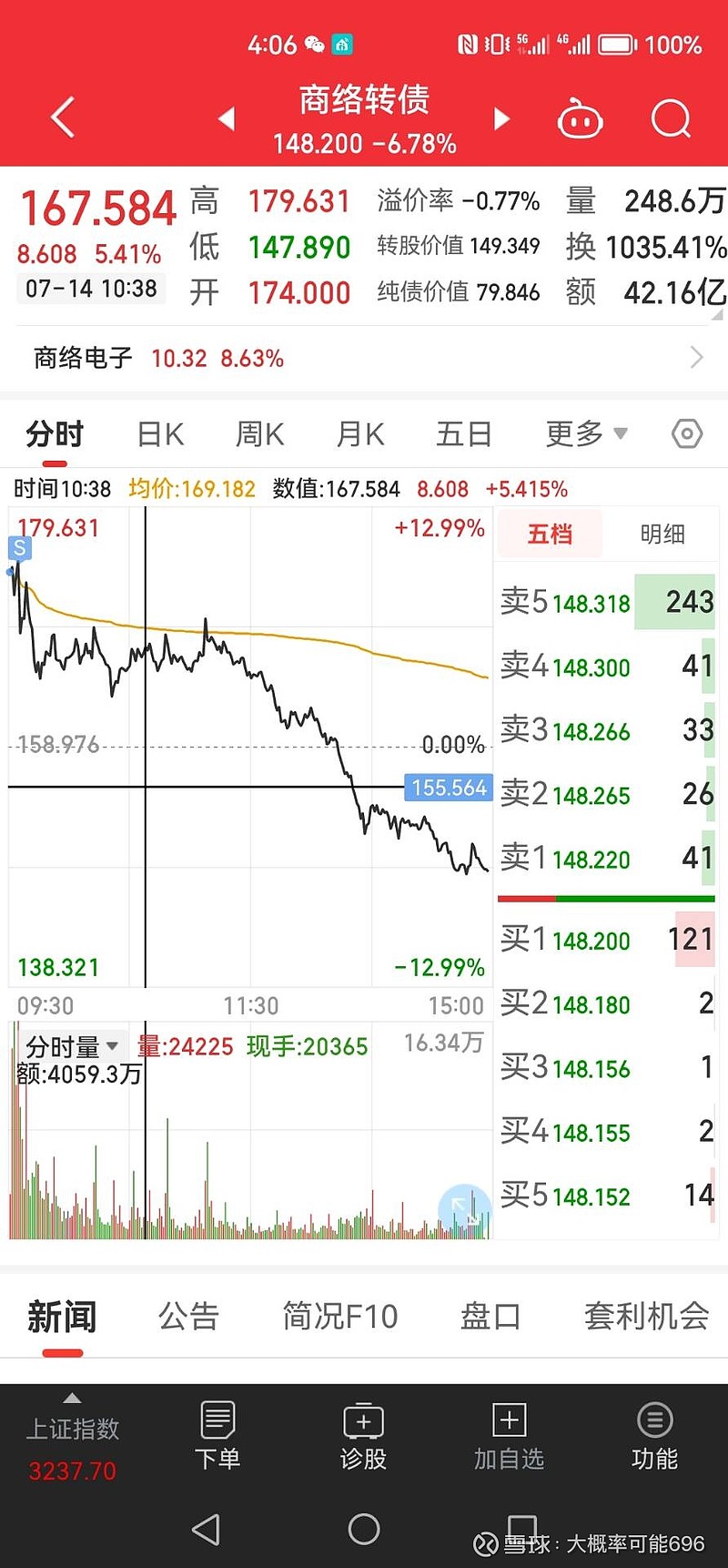Open the 商络电子 related stock row
The width and height of the screenshot is (728, 1568).
364,358
